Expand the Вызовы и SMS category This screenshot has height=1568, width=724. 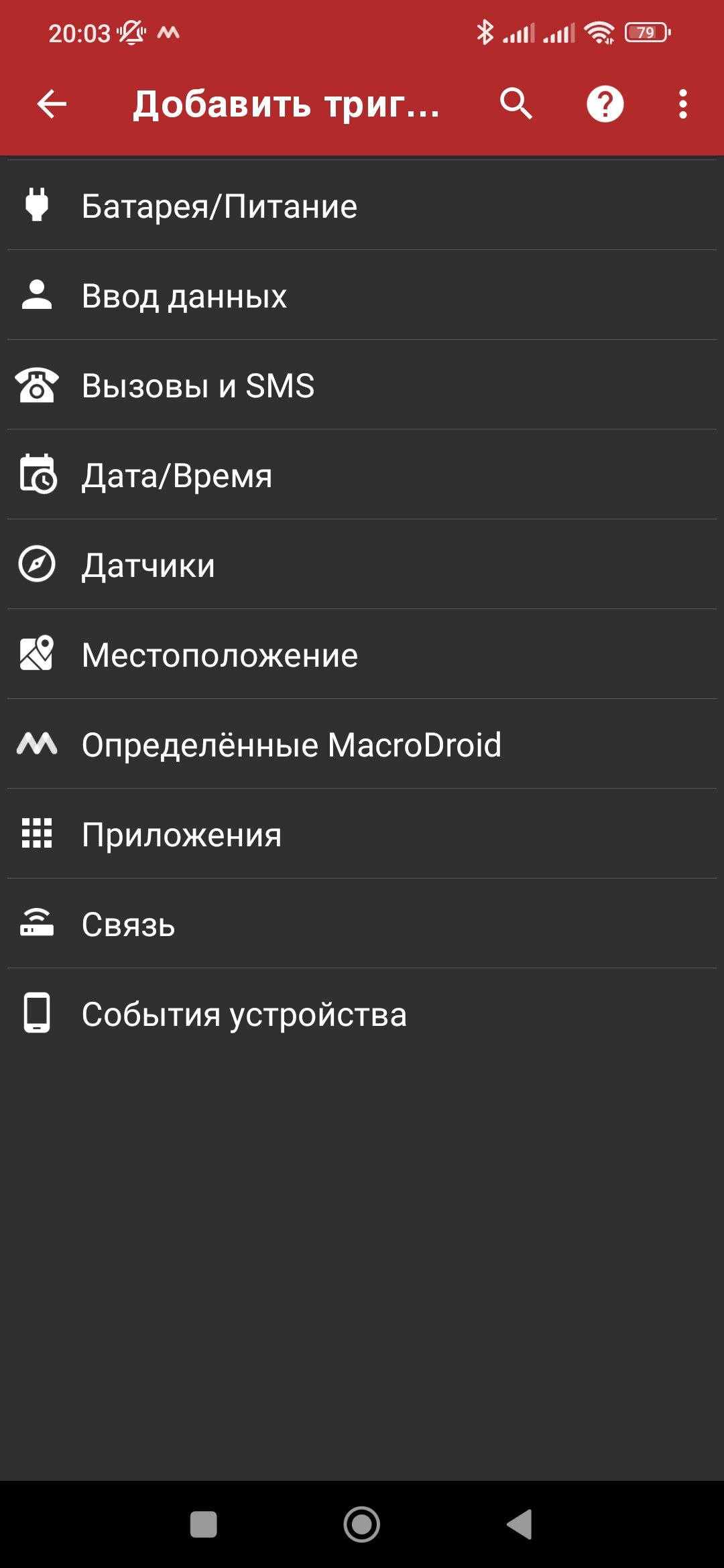pos(362,385)
